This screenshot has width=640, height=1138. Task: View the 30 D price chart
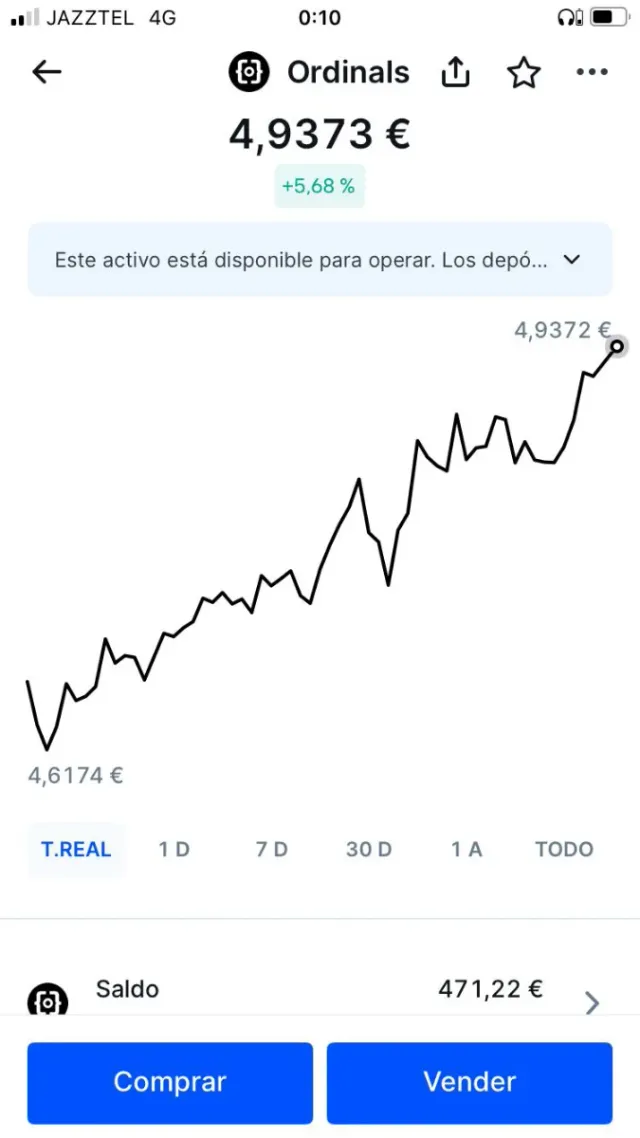(x=369, y=849)
